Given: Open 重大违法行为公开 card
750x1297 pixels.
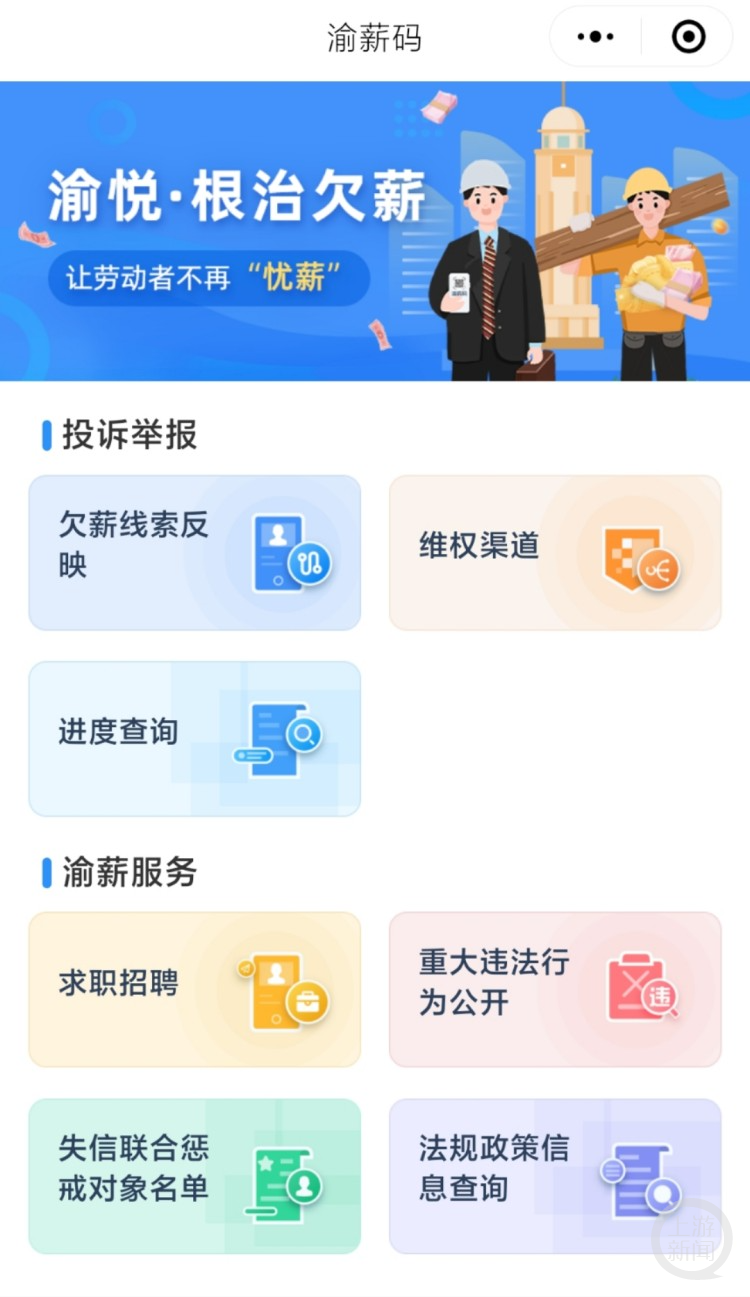Looking at the screenshot, I should pos(555,989).
